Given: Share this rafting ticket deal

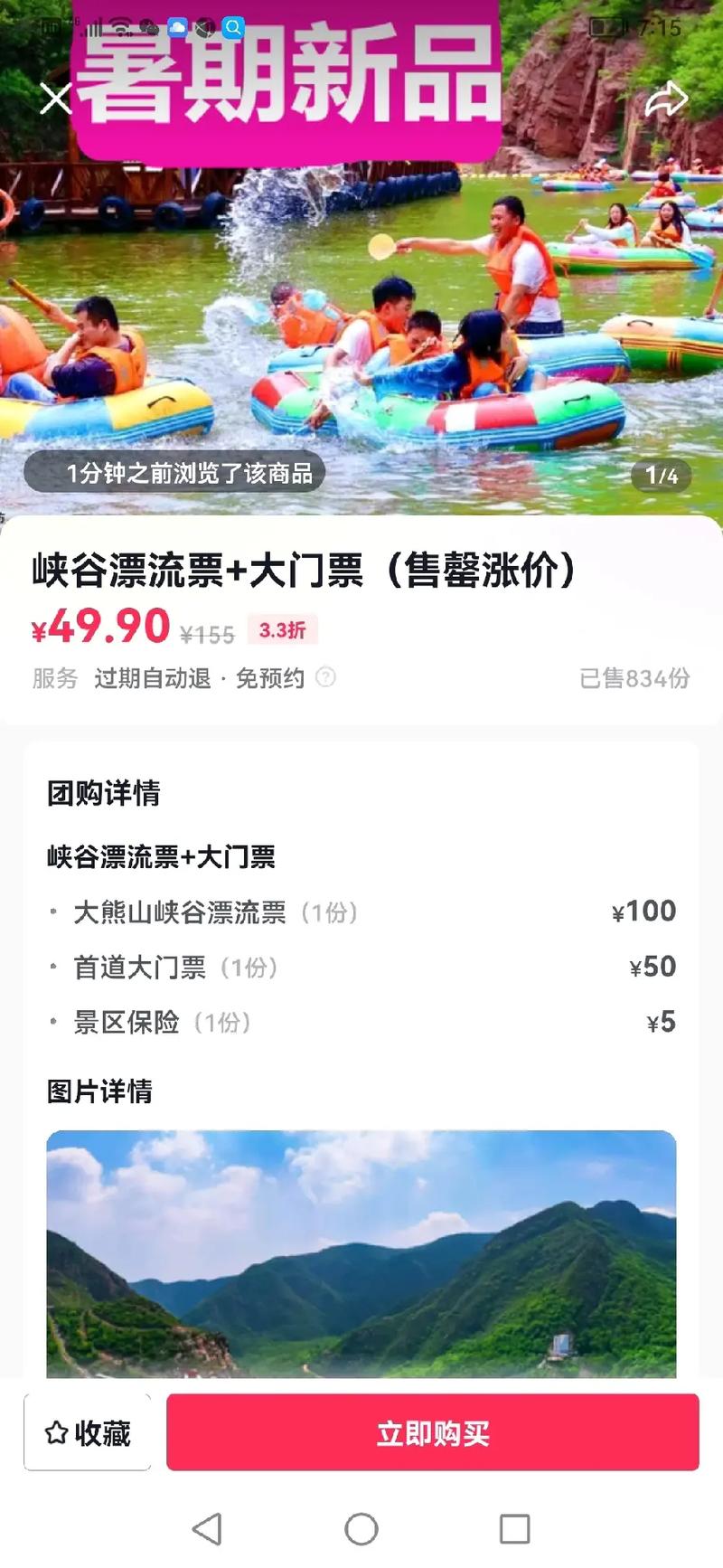Looking at the screenshot, I should coord(666,99).
